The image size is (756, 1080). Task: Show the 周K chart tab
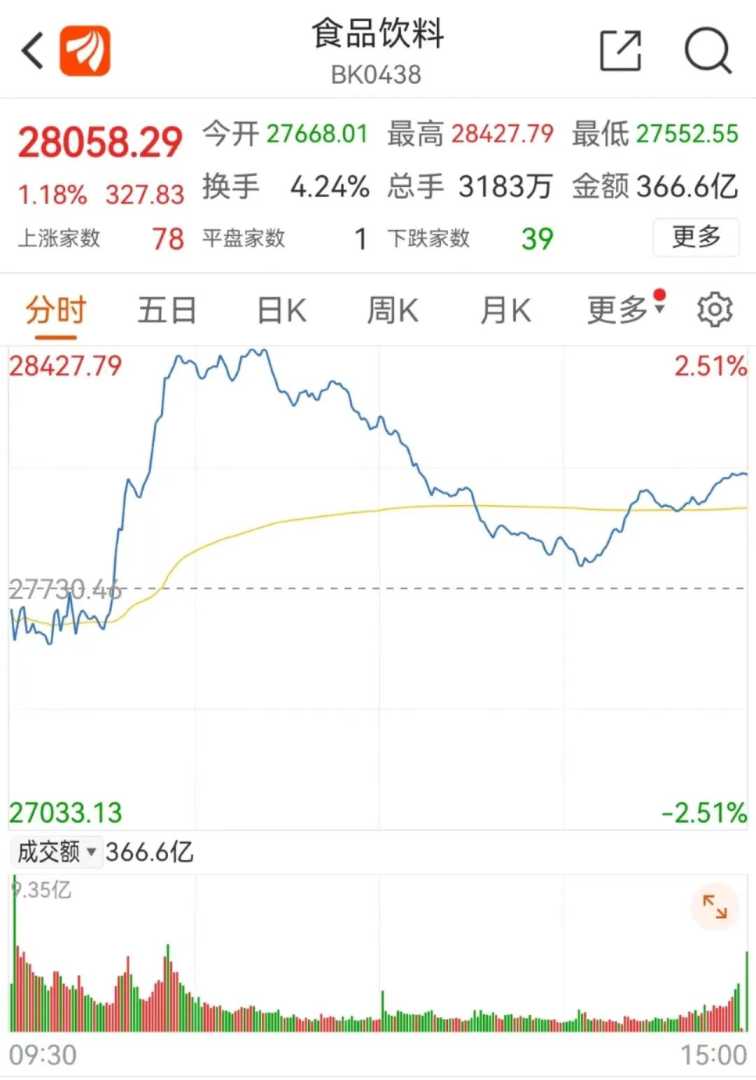click(x=392, y=311)
